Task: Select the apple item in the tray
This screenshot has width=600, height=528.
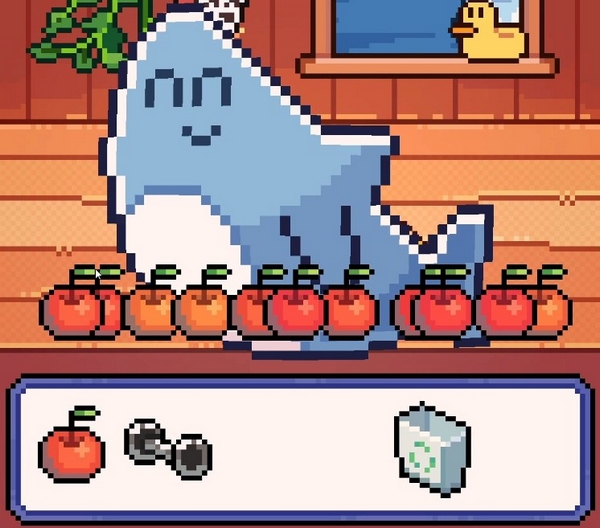Action: 71,447
